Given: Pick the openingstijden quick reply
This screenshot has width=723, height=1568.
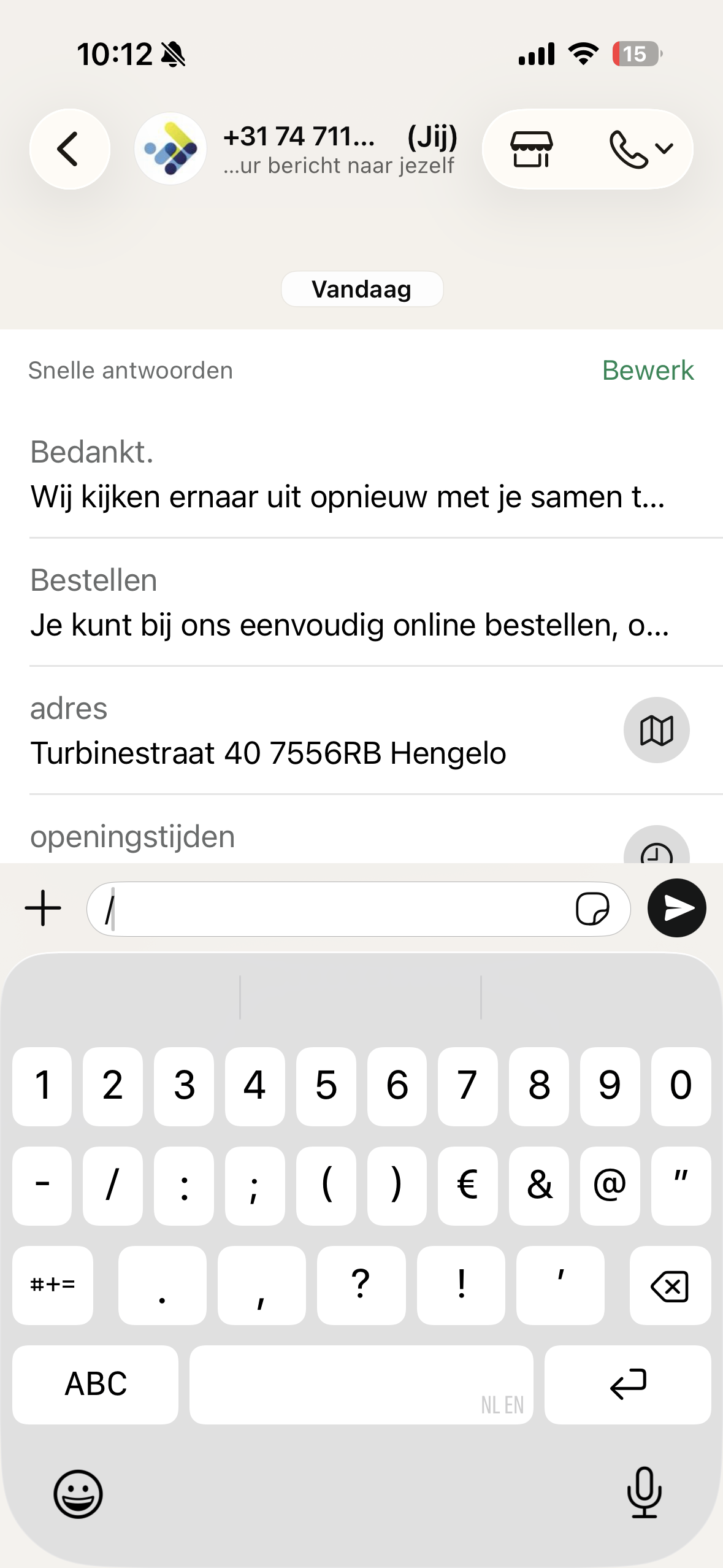Looking at the screenshot, I should tap(132, 837).
